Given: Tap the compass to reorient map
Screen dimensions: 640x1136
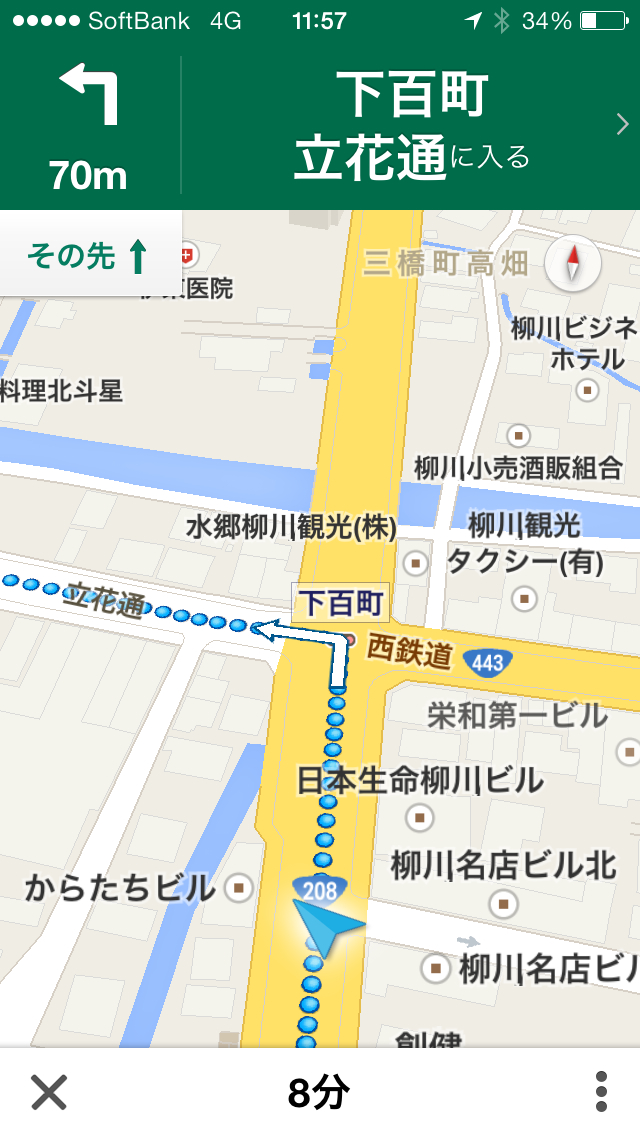Looking at the screenshot, I should 573,265.
